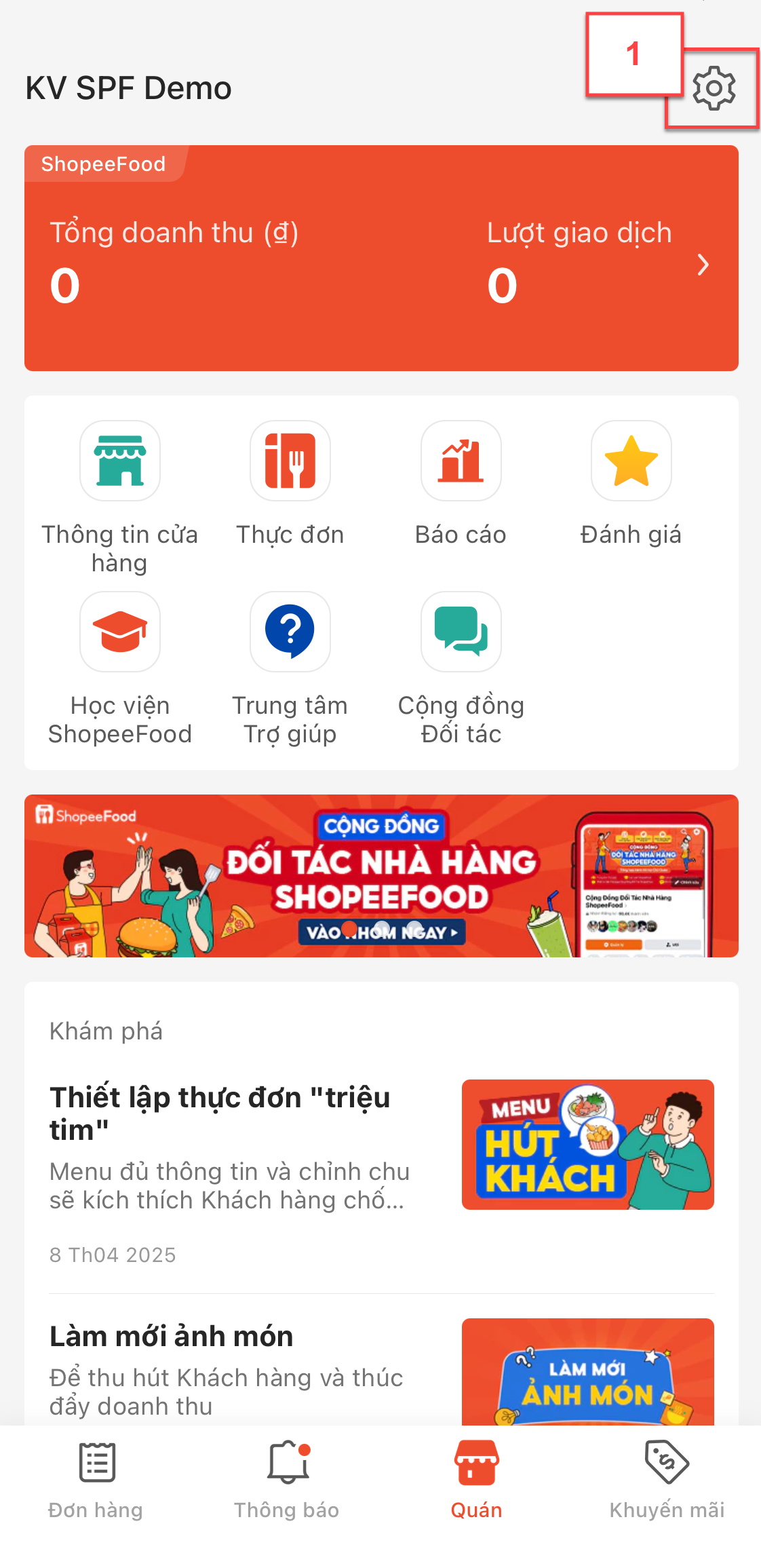Switch to the Khuyến mãi tab
Image resolution: width=761 pixels, height=1568 pixels.
[667, 1479]
